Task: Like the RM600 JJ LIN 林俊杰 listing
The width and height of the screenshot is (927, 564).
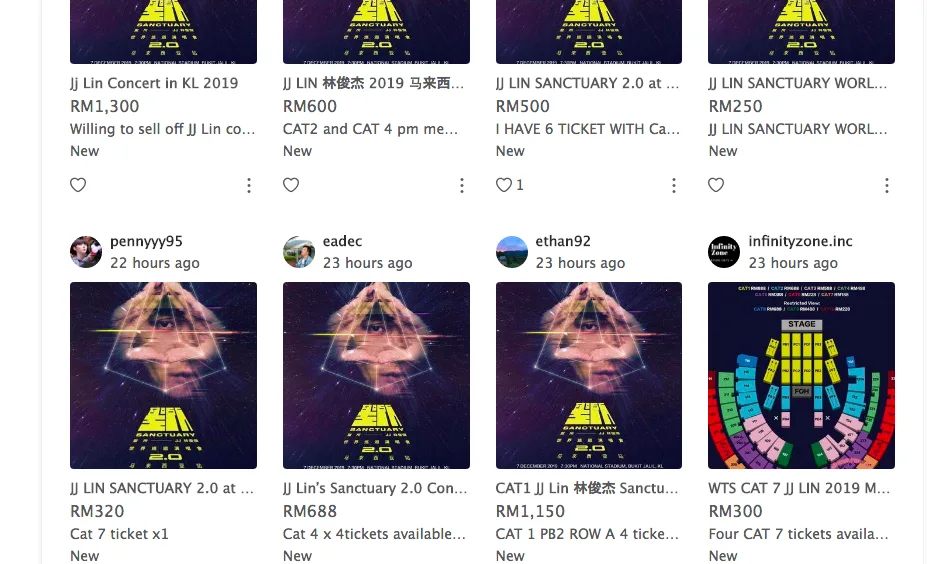Action: click(291, 185)
